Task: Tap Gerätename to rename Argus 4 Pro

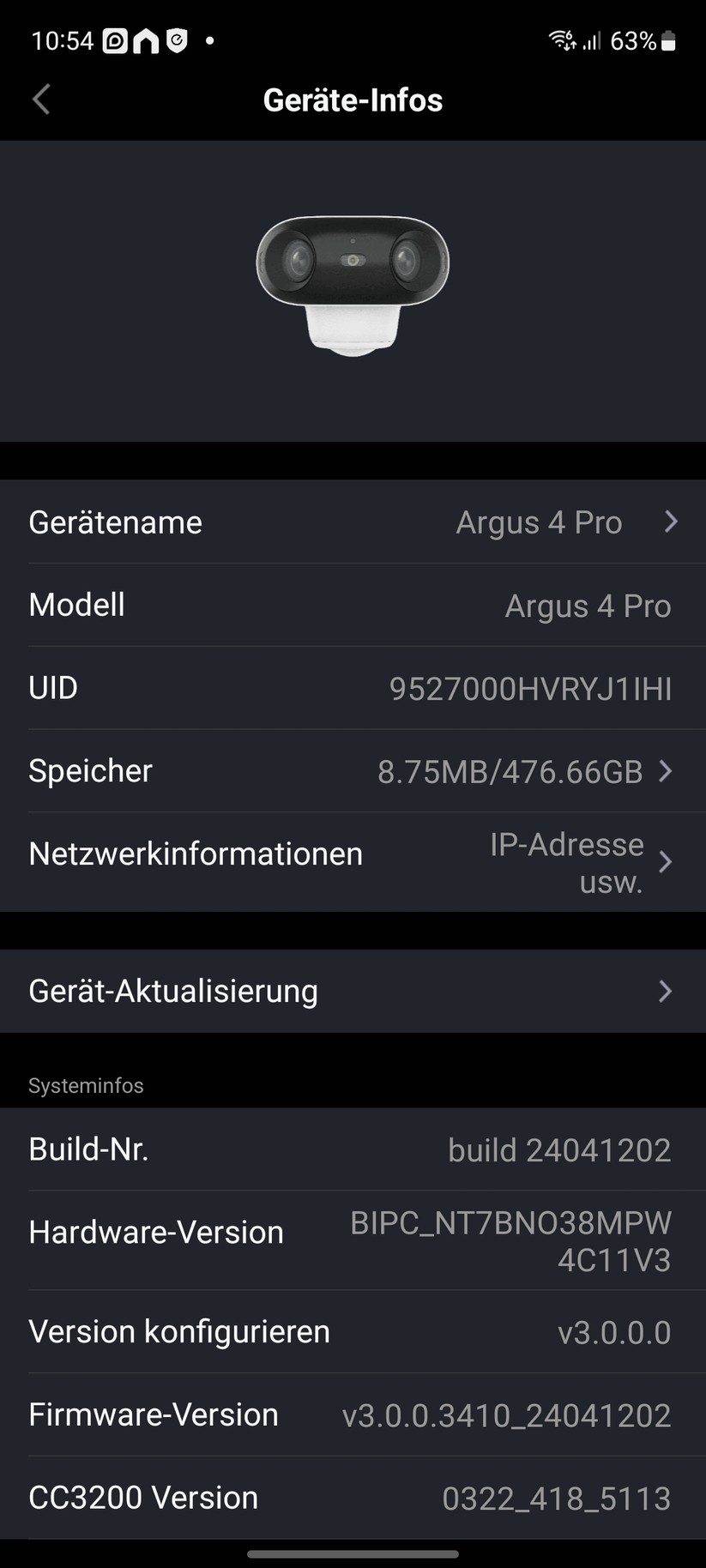Action: pyautogui.click(x=353, y=522)
